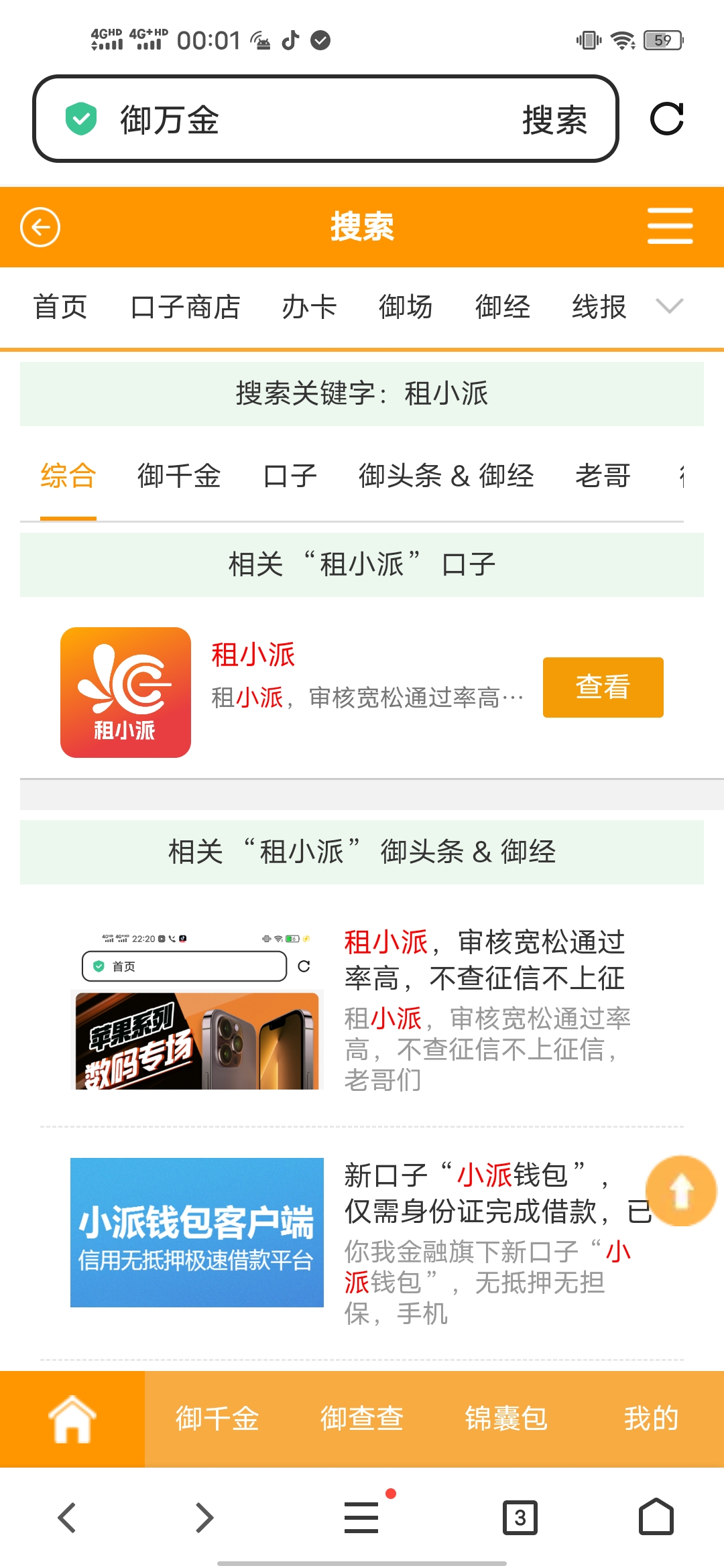724x1568 pixels.
Task: Open 御查查 in bottom bar
Action: click(361, 1419)
